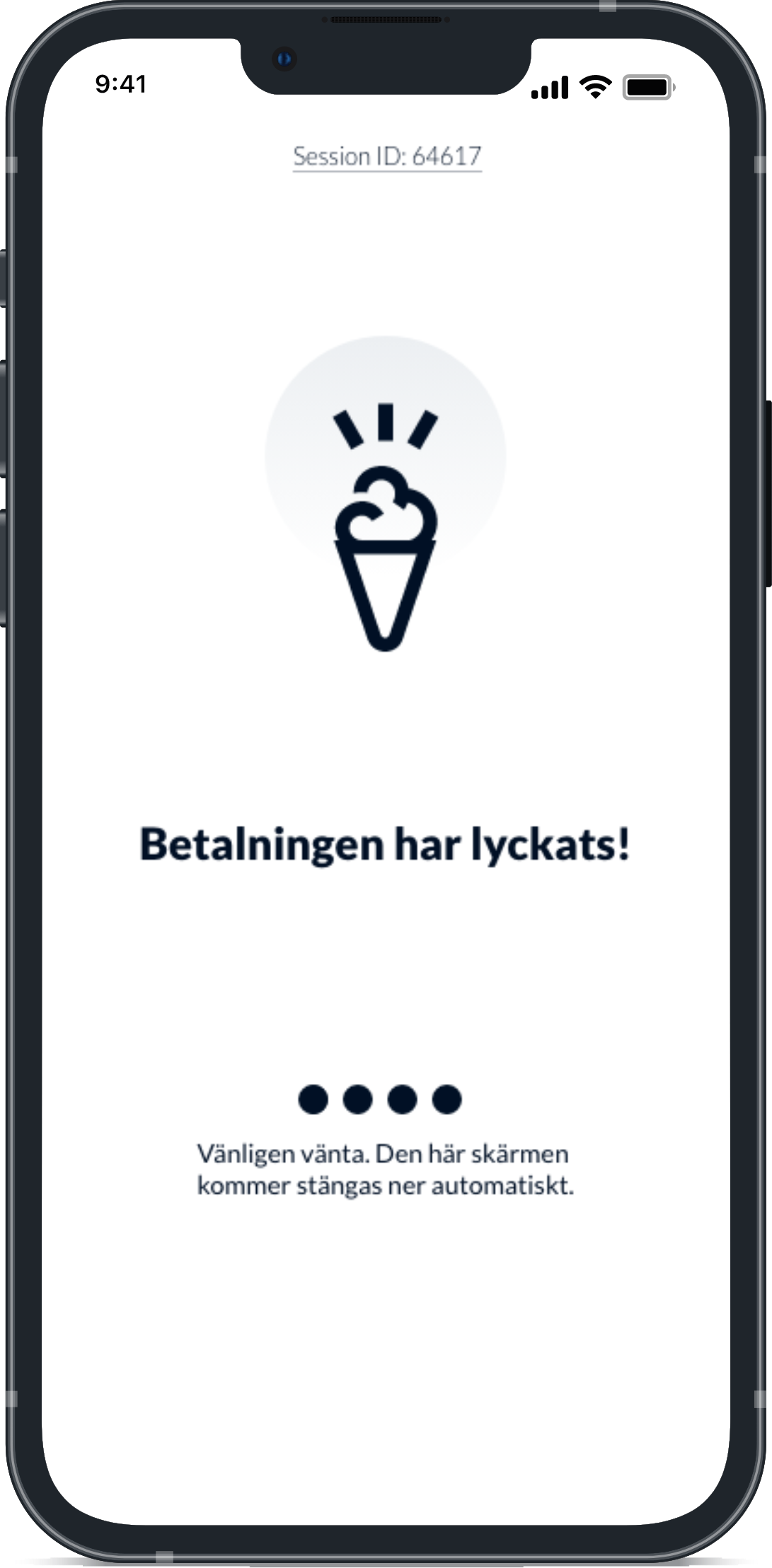Tap the Session ID: 64617 link
Image resolution: width=772 pixels, height=1568 pixels.
tap(387, 156)
